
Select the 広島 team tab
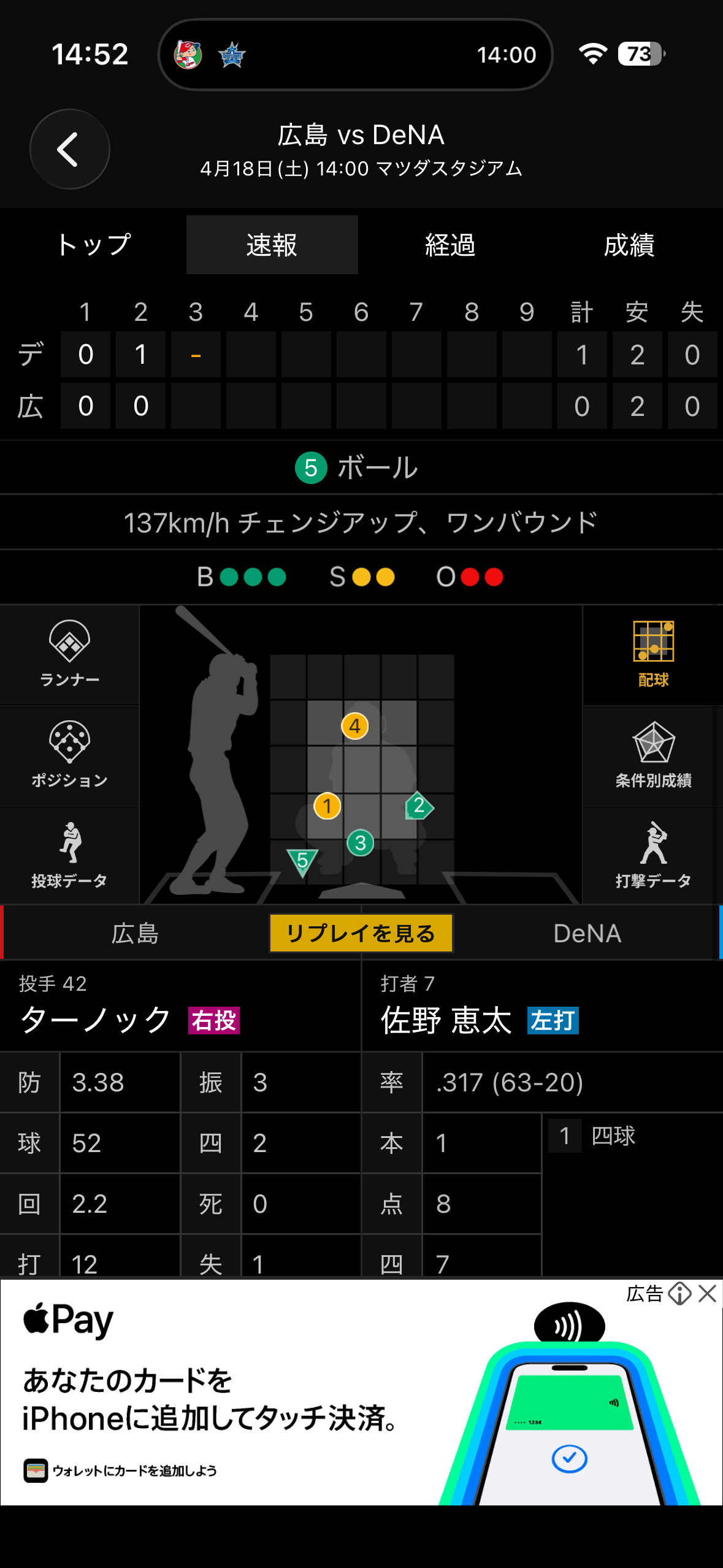(135, 933)
